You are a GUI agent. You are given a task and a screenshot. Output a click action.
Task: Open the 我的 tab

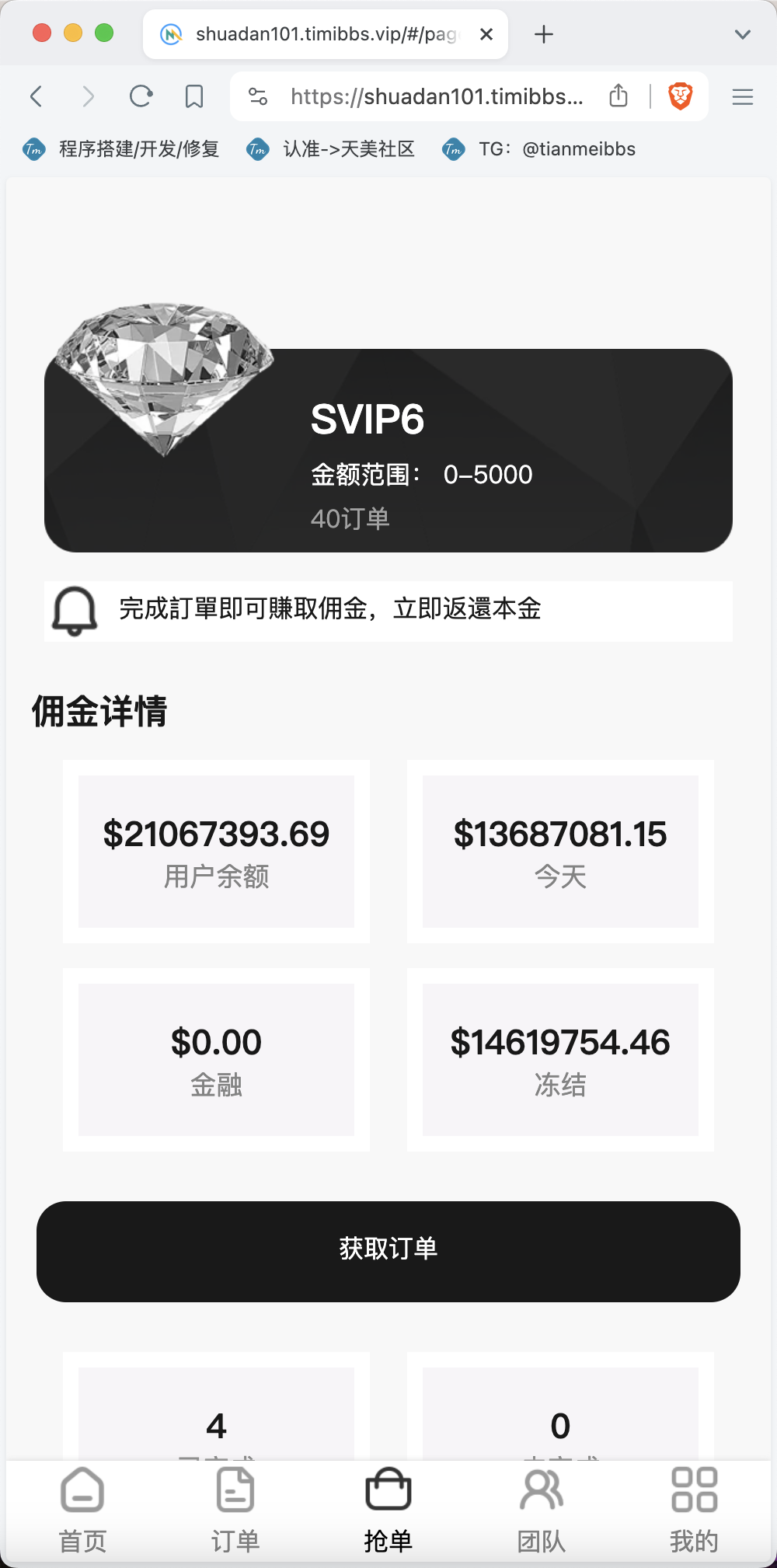point(695,1511)
